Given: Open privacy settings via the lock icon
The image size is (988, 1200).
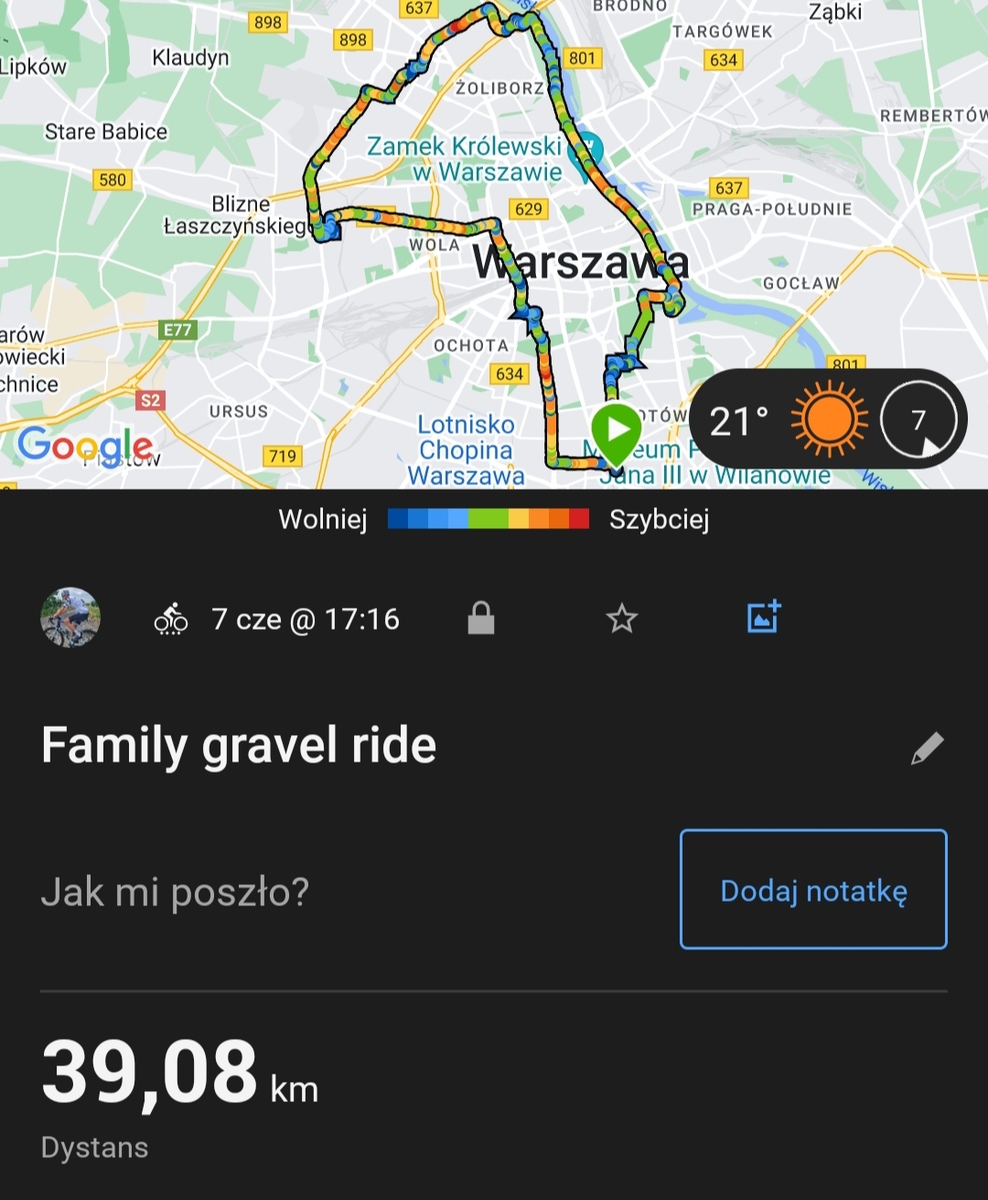Looking at the screenshot, I should point(481,620).
